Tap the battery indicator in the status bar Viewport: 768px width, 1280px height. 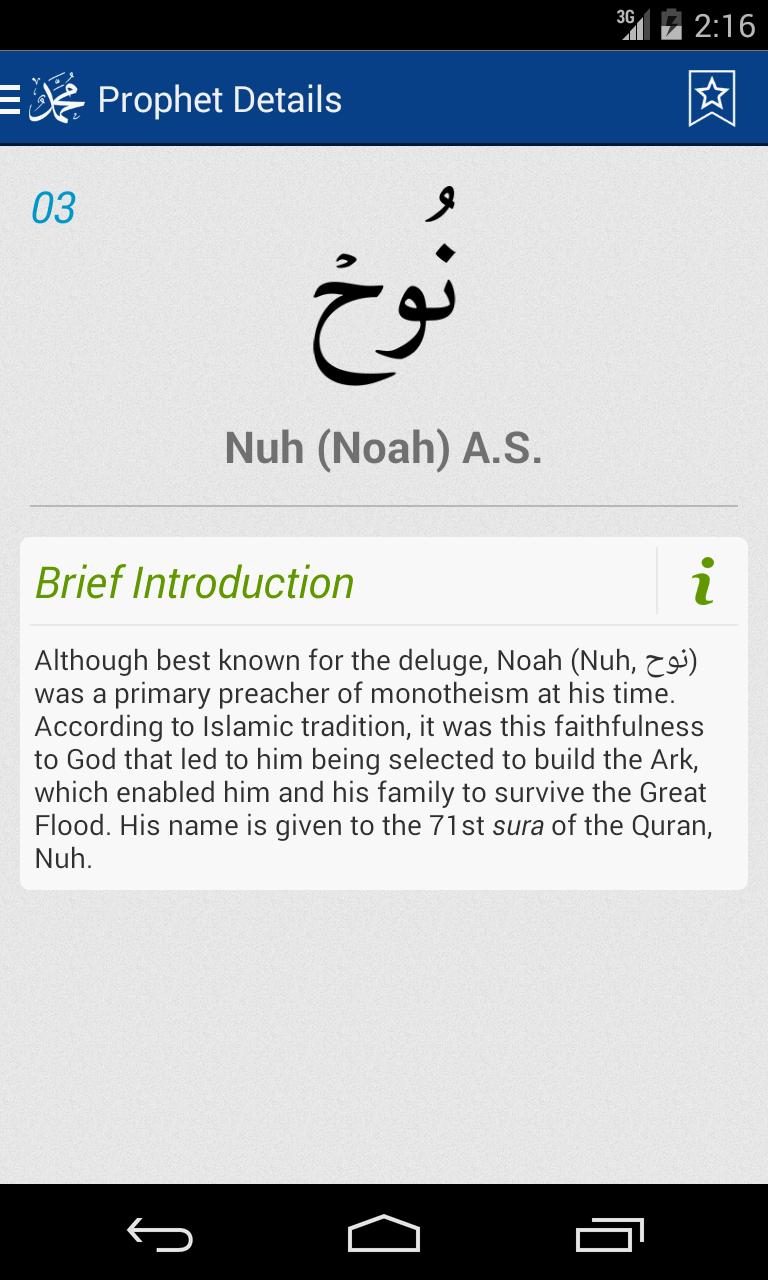pyautogui.click(x=672, y=27)
